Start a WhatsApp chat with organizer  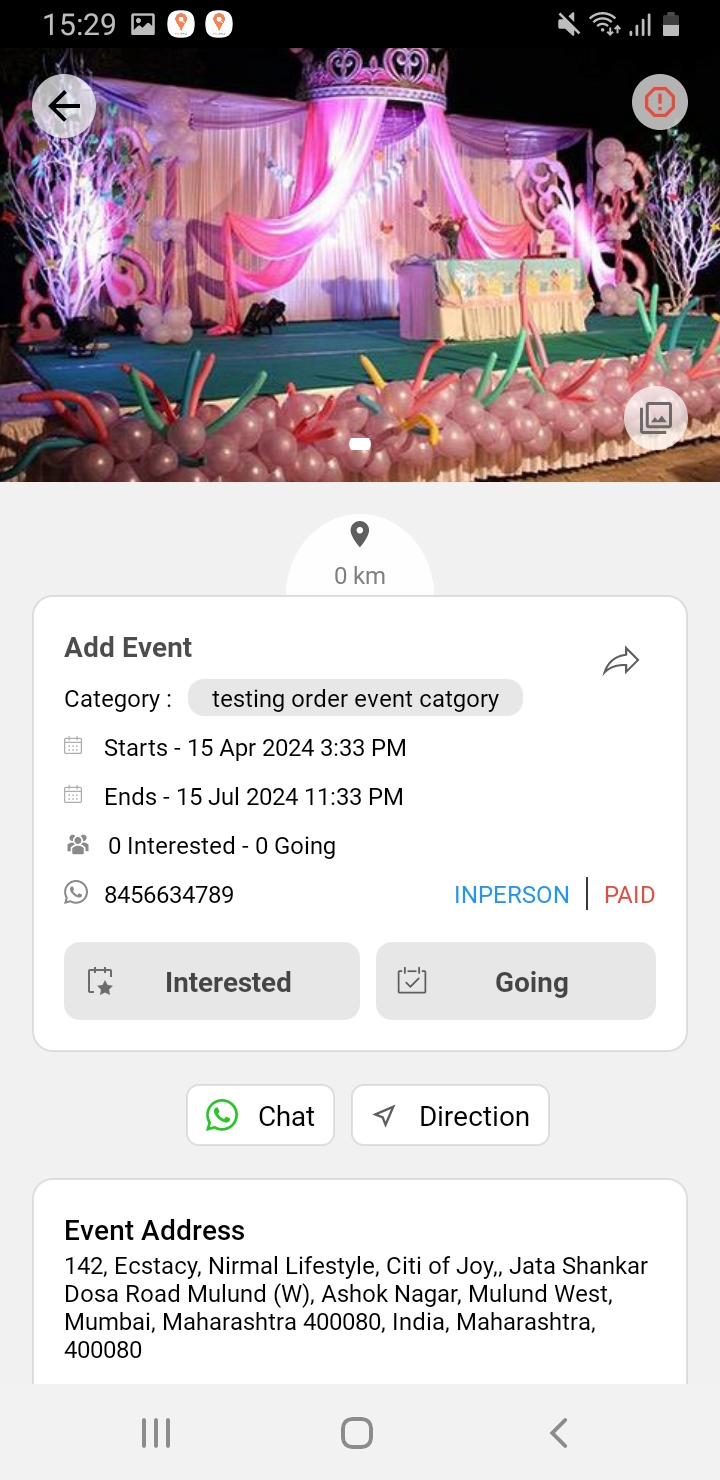coord(260,1115)
